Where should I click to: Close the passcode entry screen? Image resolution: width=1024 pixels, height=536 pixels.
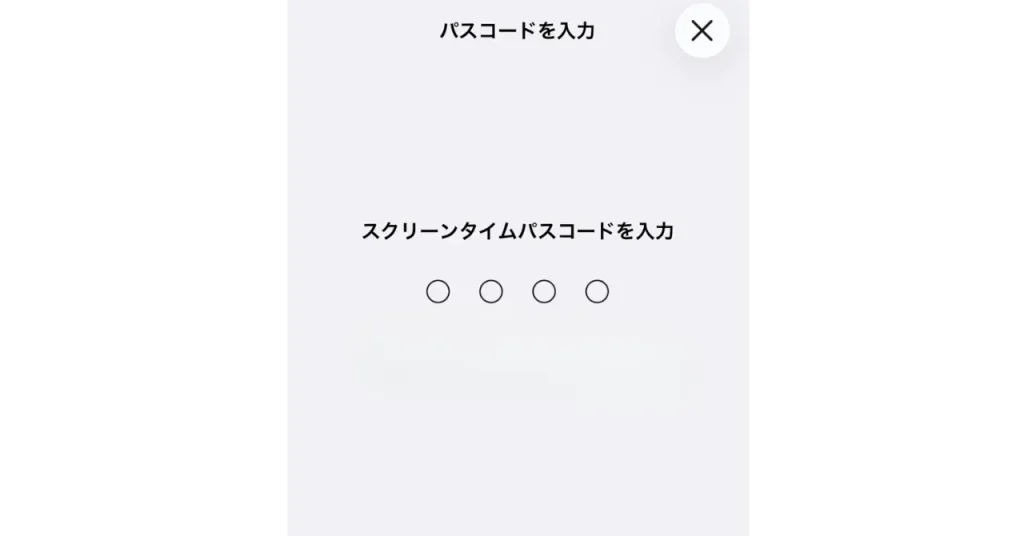tap(702, 31)
